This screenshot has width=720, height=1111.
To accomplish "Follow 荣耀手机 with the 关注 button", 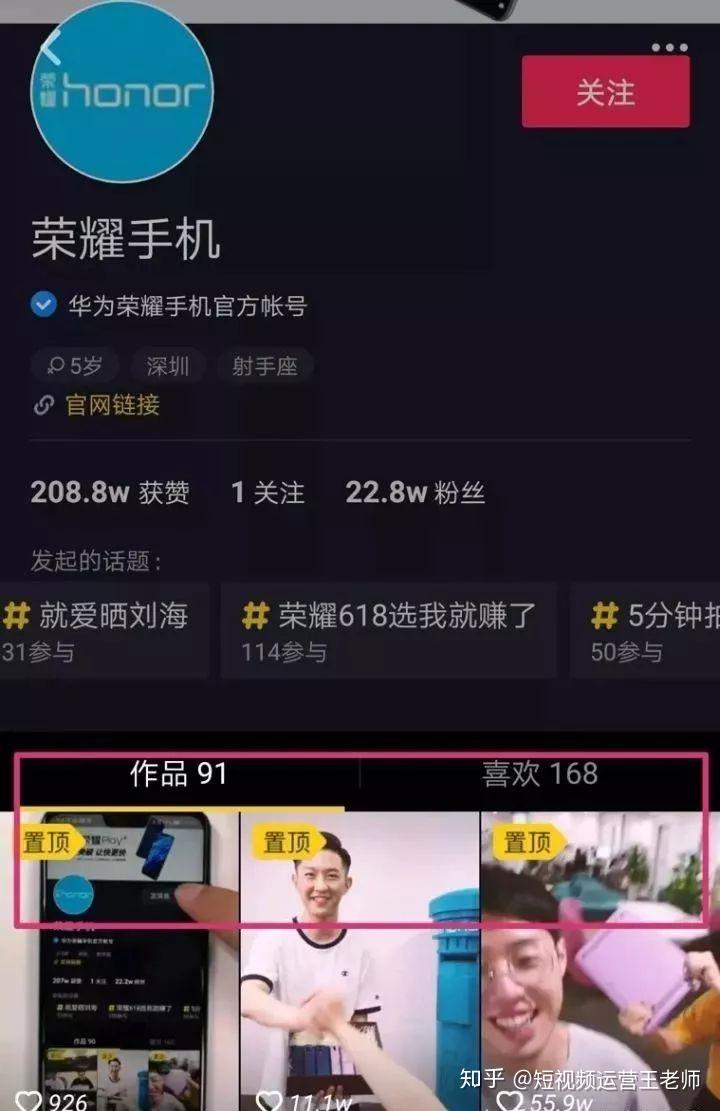I will (x=605, y=92).
